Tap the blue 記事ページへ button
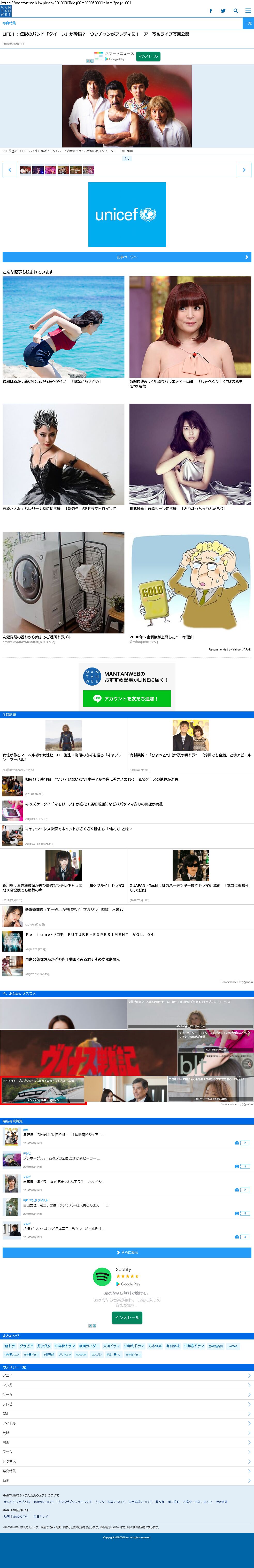The width and height of the screenshot is (254, 1568). click(127, 257)
